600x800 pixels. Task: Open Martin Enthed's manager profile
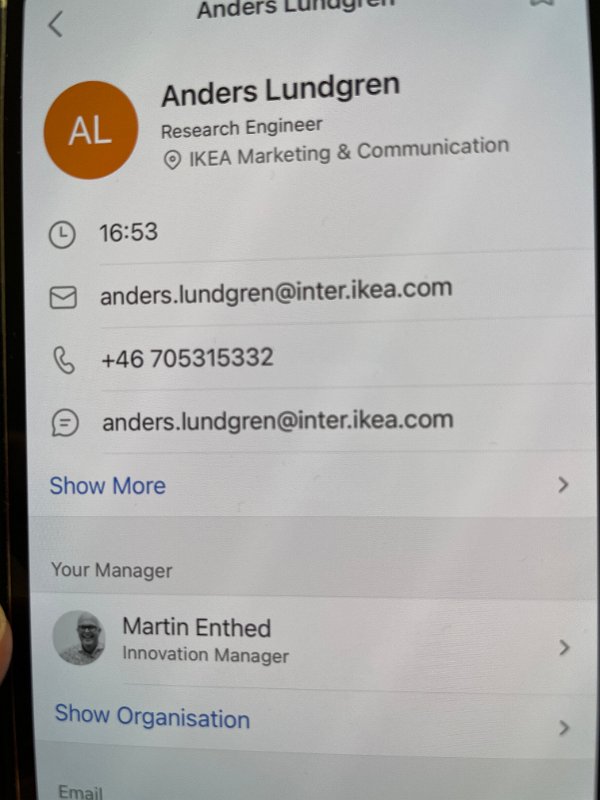coord(197,640)
